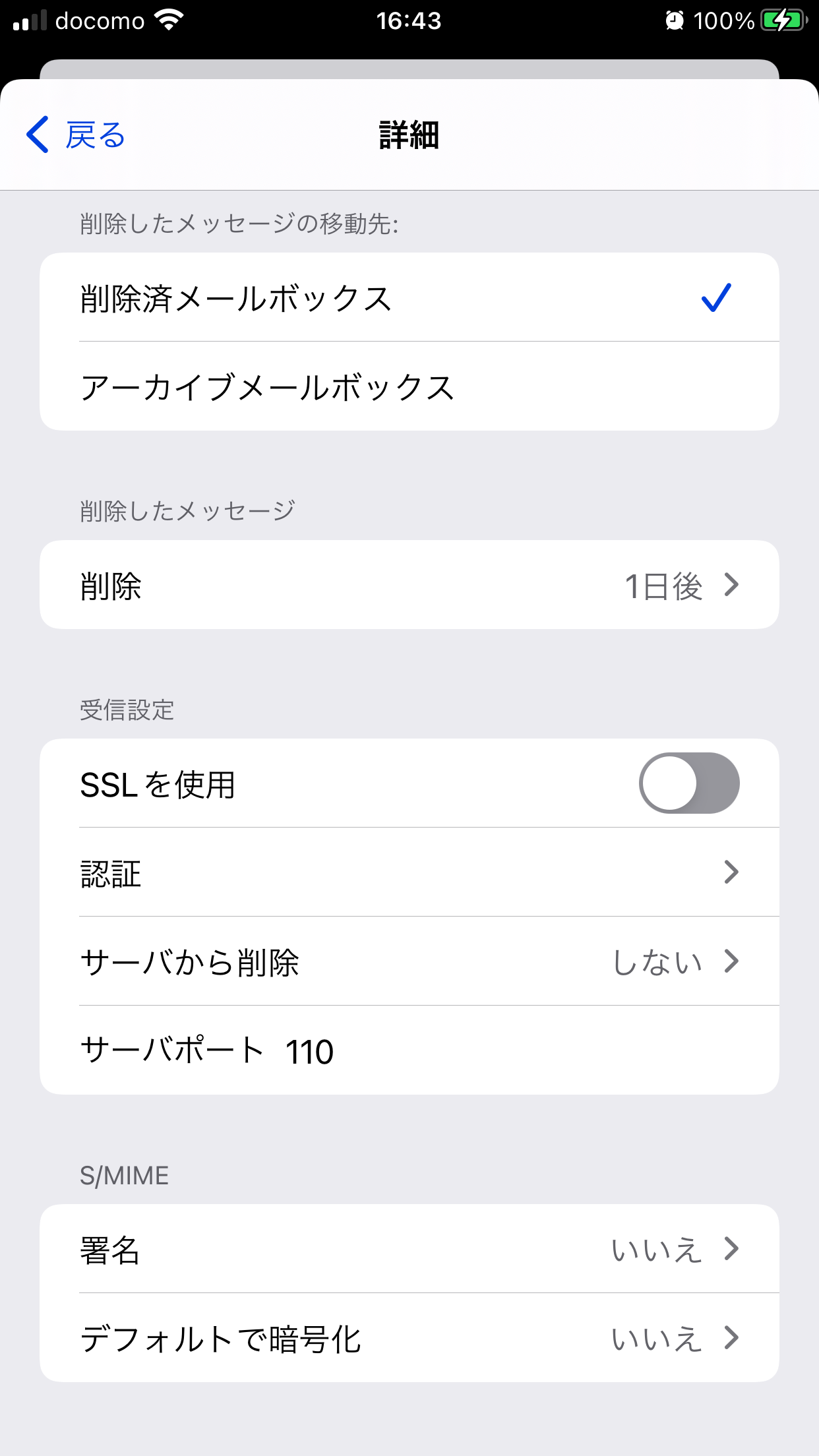Image resolution: width=819 pixels, height=1456 pixels.
Task: Open デフォルトで暗号化 setting
Action: coord(409,1339)
